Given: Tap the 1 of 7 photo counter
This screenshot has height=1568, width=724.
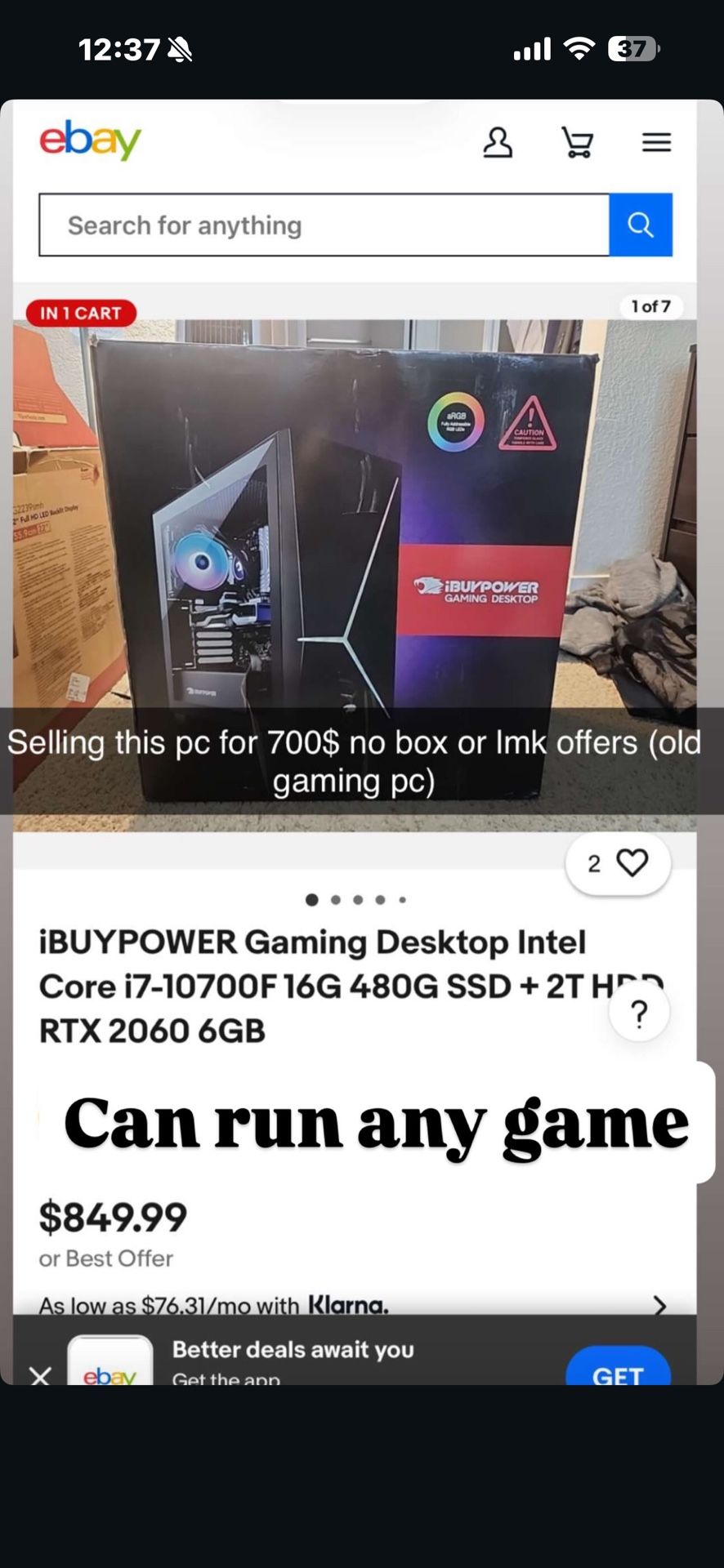Looking at the screenshot, I should pos(651,308).
